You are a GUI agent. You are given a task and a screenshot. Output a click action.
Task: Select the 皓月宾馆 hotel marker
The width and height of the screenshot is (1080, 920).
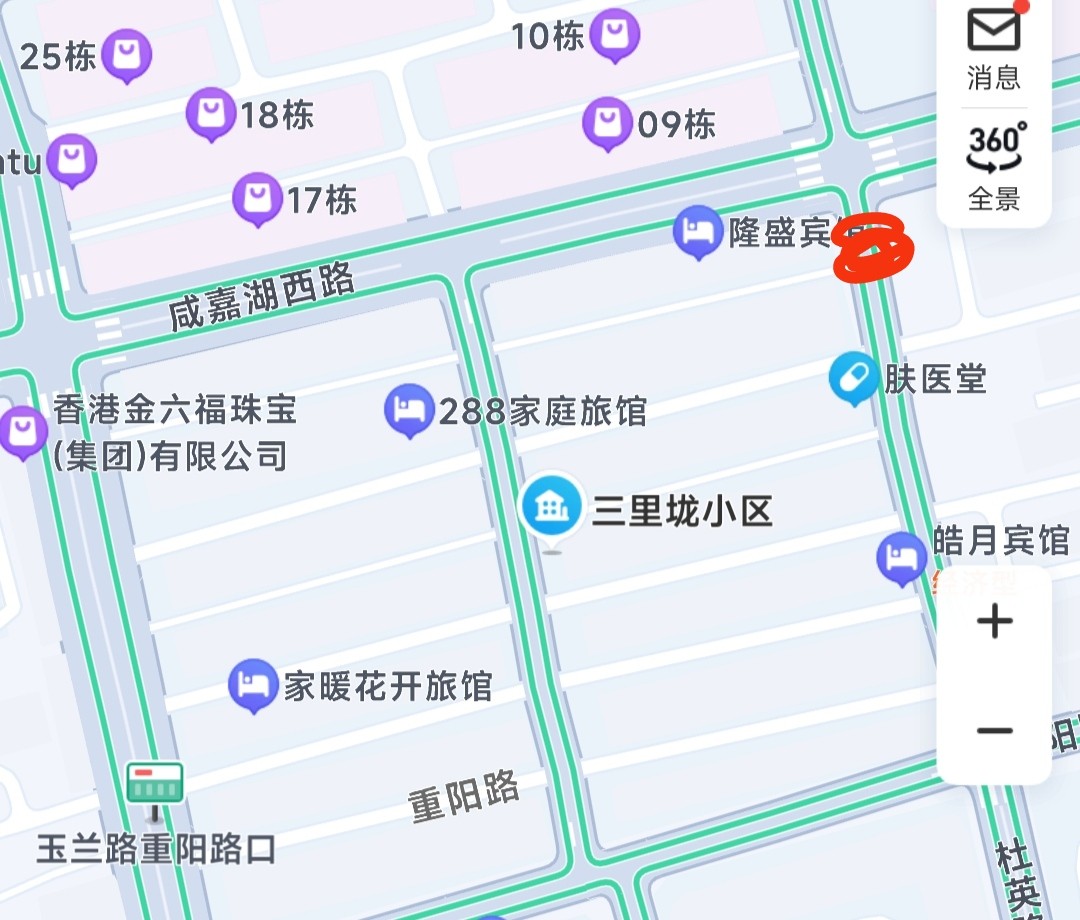(901, 556)
